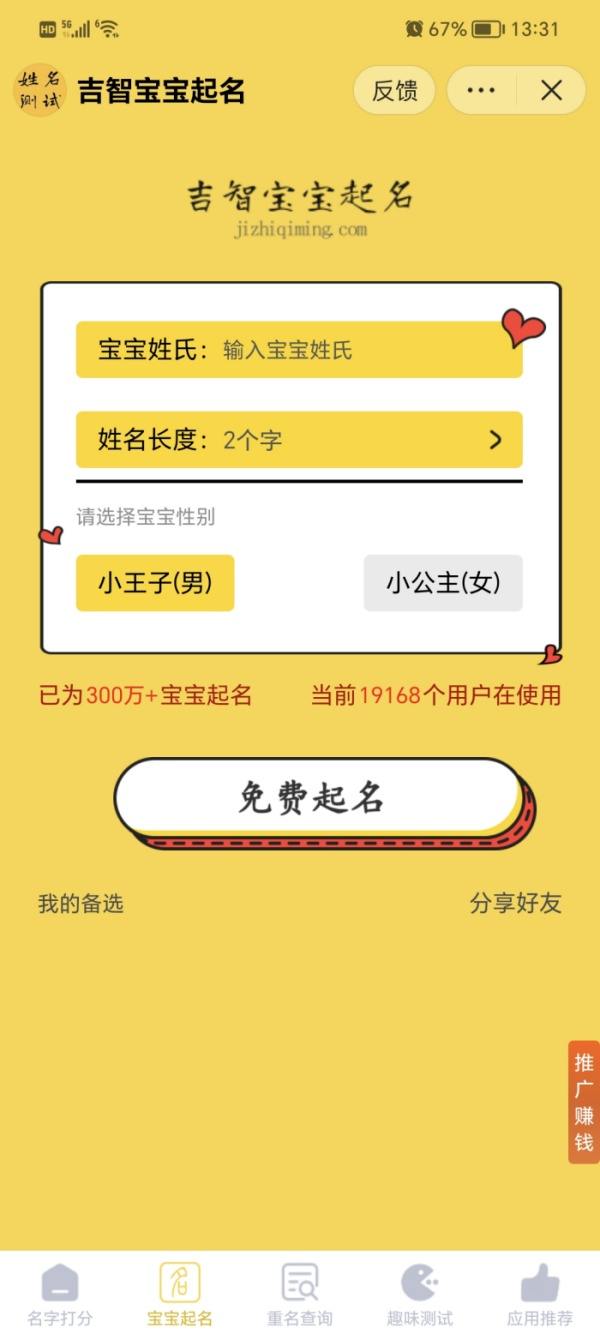Viewport: 600px width, 1334px height.
Task: Tap the 反馈 feedback button
Action: pyautogui.click(x=394, y=91)
